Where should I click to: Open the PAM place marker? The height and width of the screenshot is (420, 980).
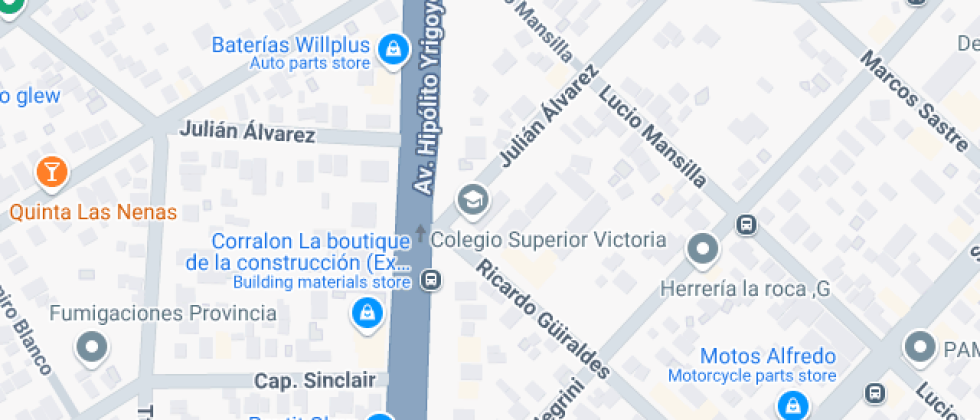[x=919, y=347]
